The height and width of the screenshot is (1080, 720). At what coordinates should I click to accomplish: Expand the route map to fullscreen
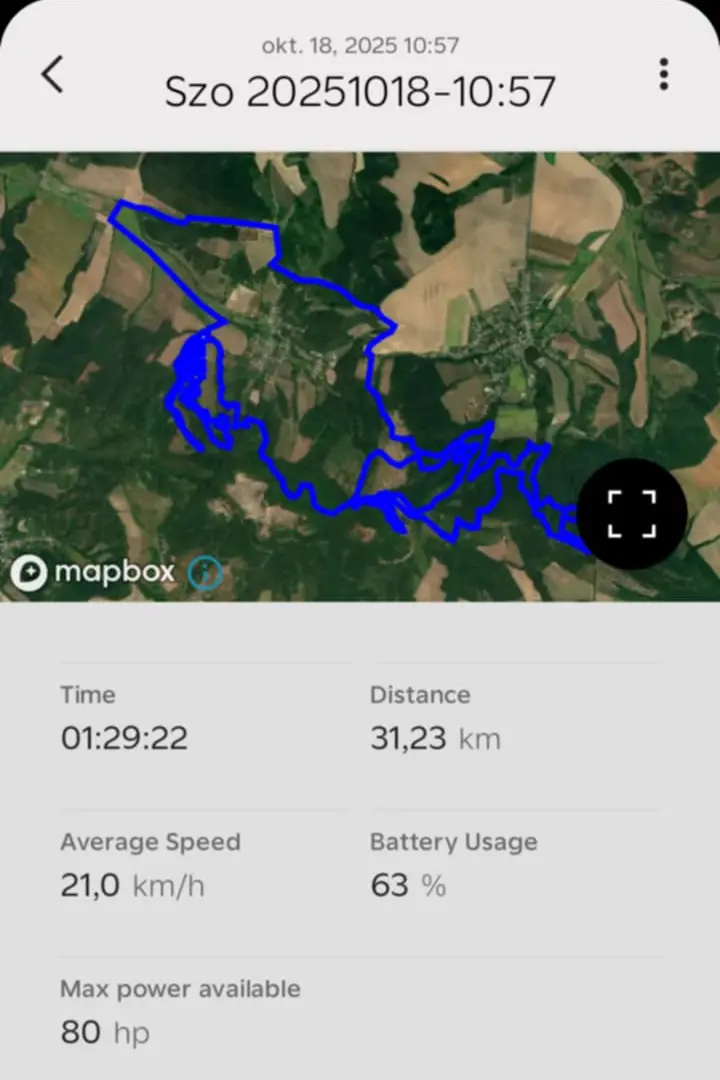633,514
